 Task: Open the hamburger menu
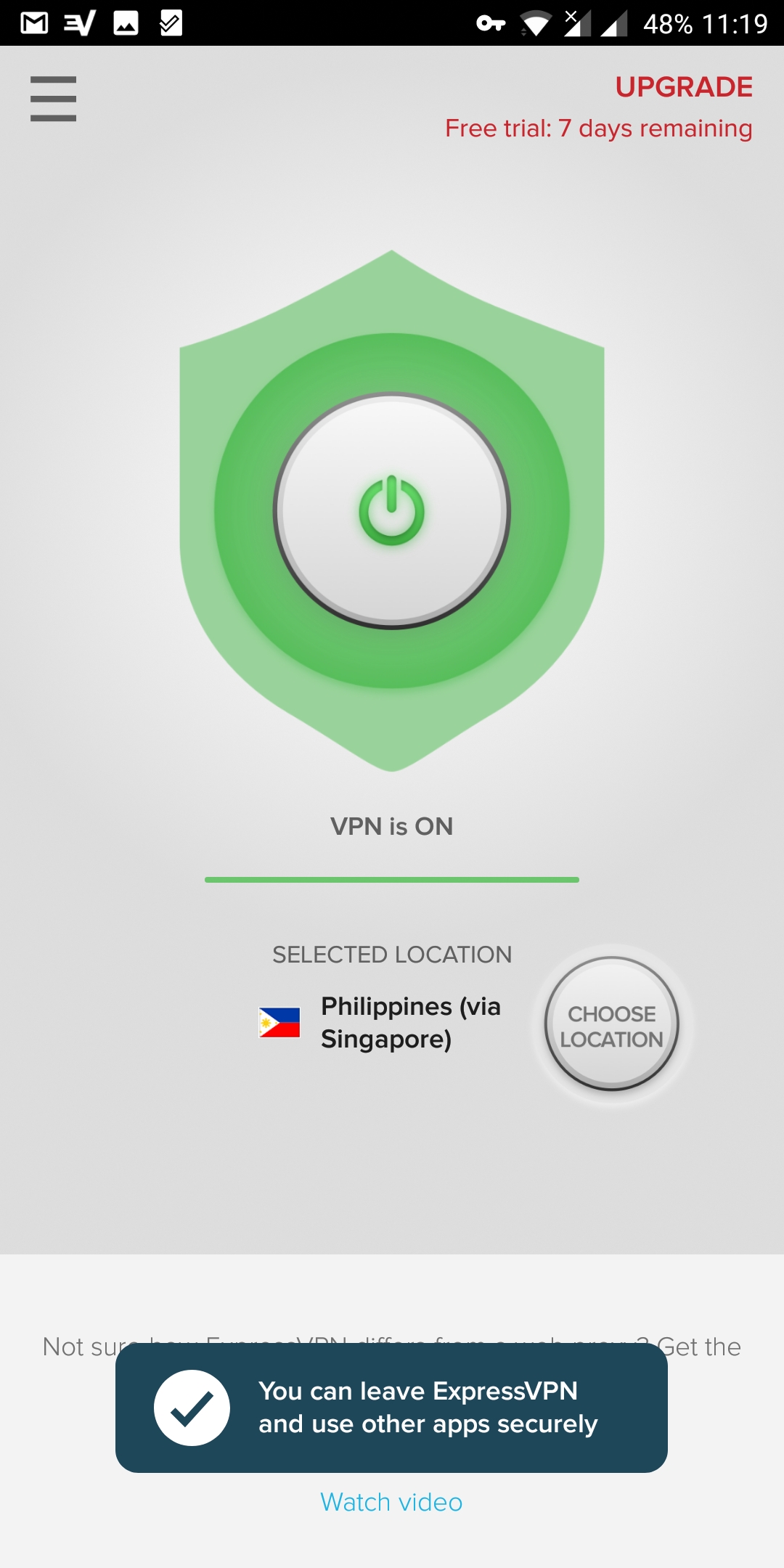point(53,99)
